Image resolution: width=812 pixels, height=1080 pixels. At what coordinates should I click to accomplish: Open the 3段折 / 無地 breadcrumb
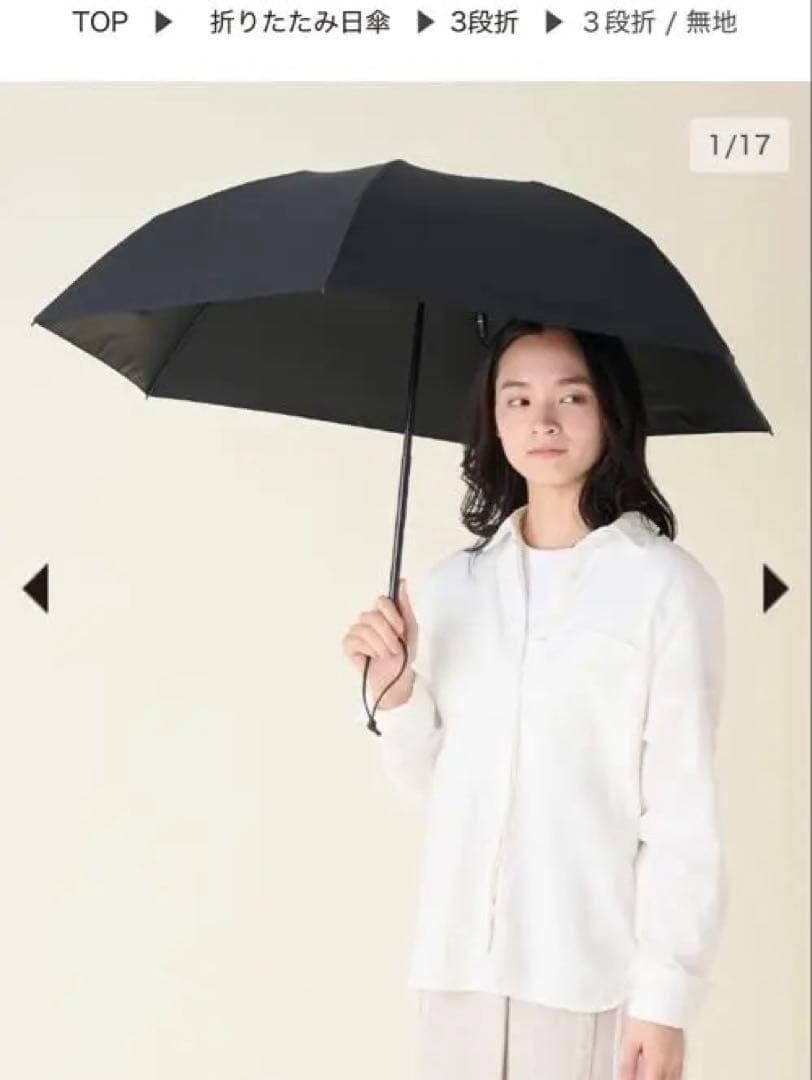(659, 23)
